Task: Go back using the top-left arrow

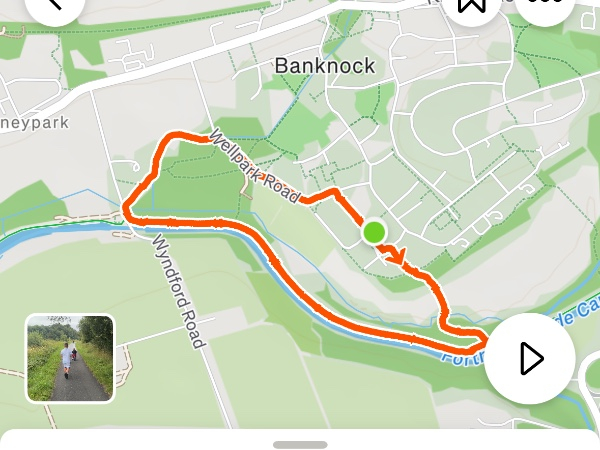Action: pos(55,5)
